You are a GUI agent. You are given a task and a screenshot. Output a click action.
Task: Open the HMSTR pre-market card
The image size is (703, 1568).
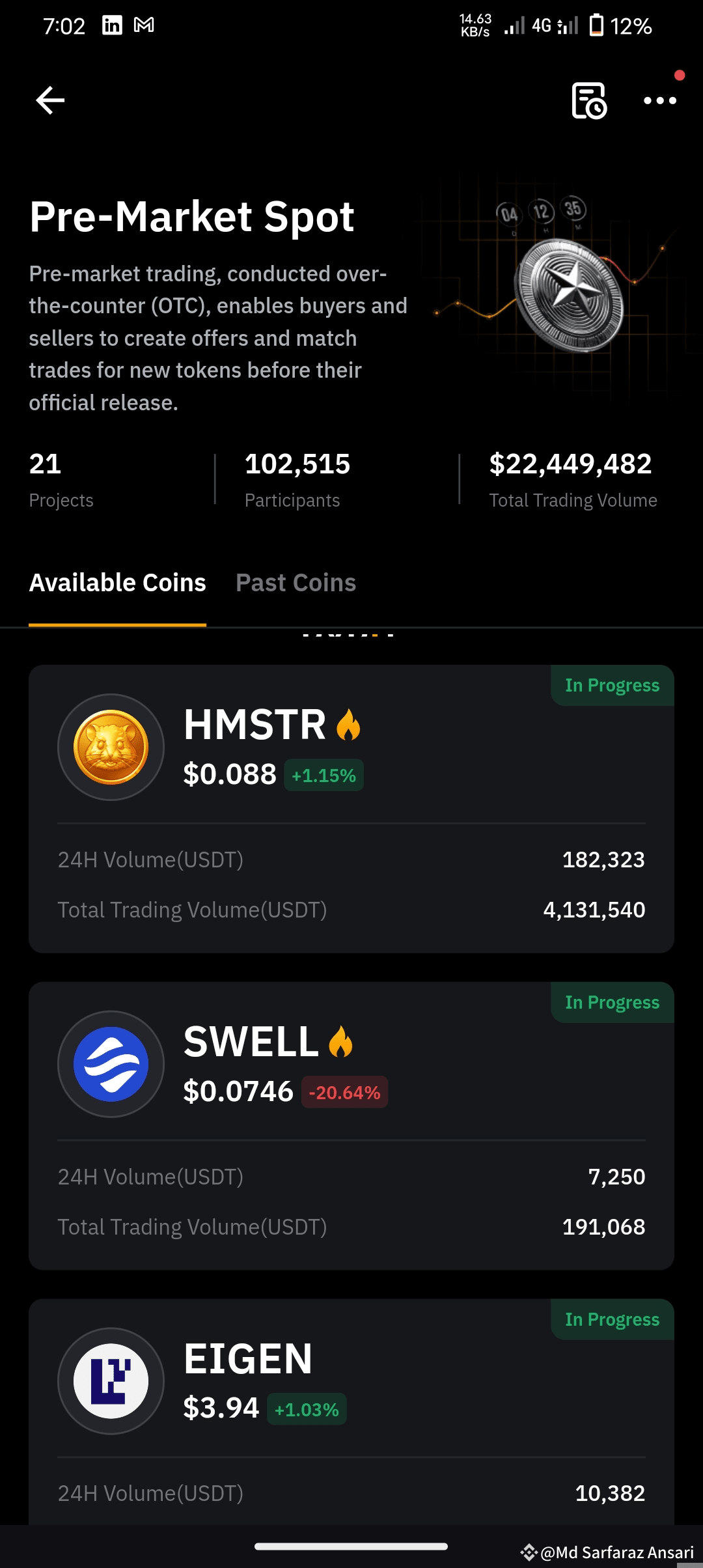point(351,807)
